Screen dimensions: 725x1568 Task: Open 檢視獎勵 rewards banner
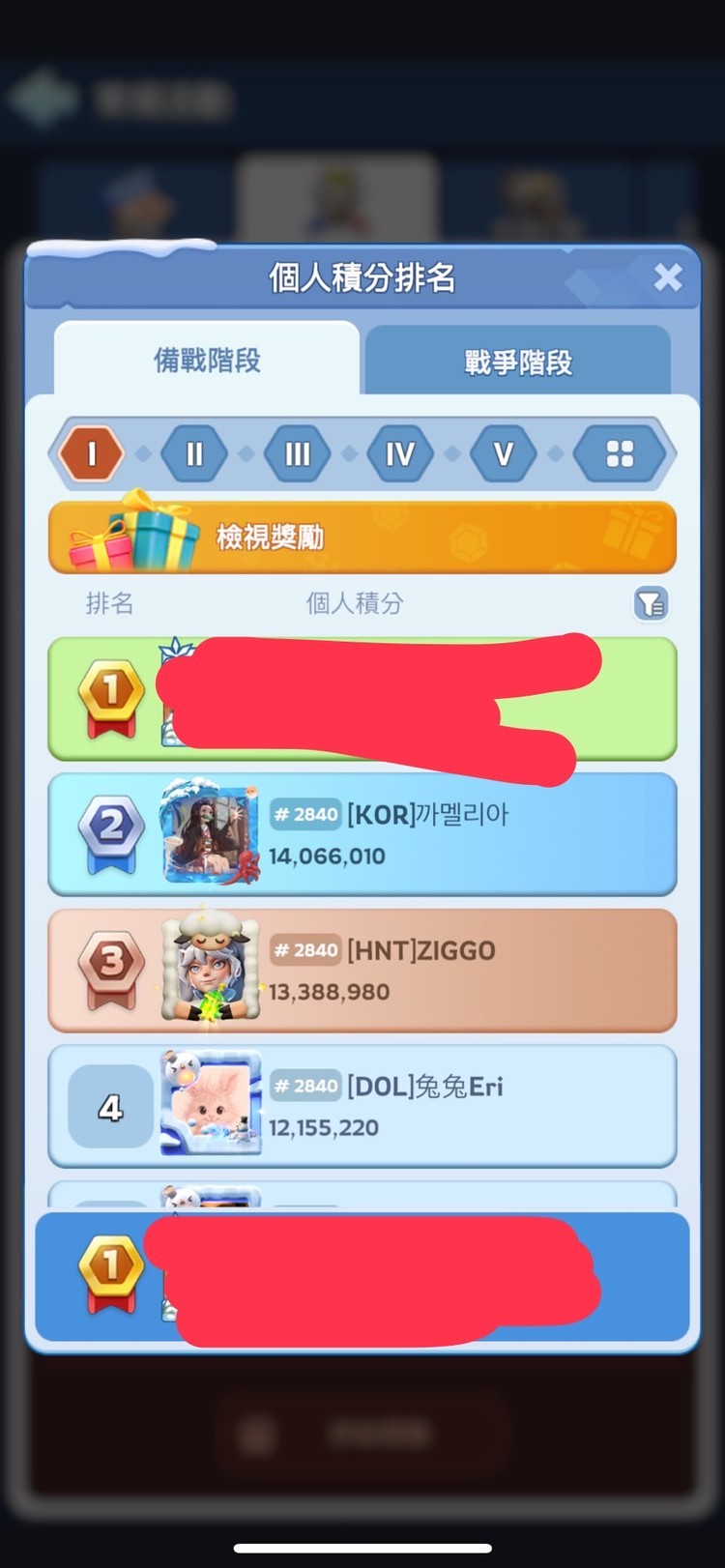click(362, 537)
